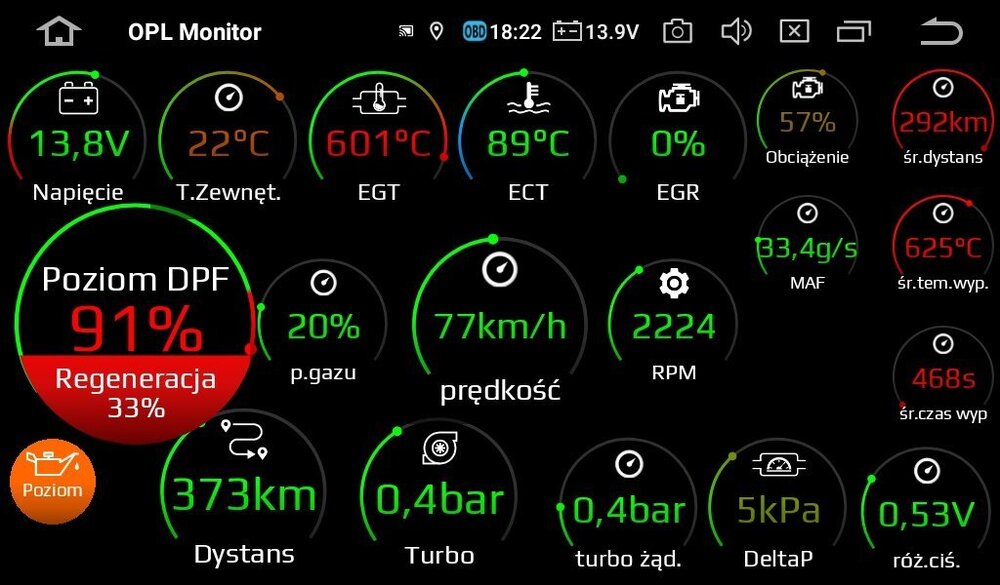Open recent apps view
This screenshot has width=1000, height=585.
pyautogui.click(x=853, y=31)
